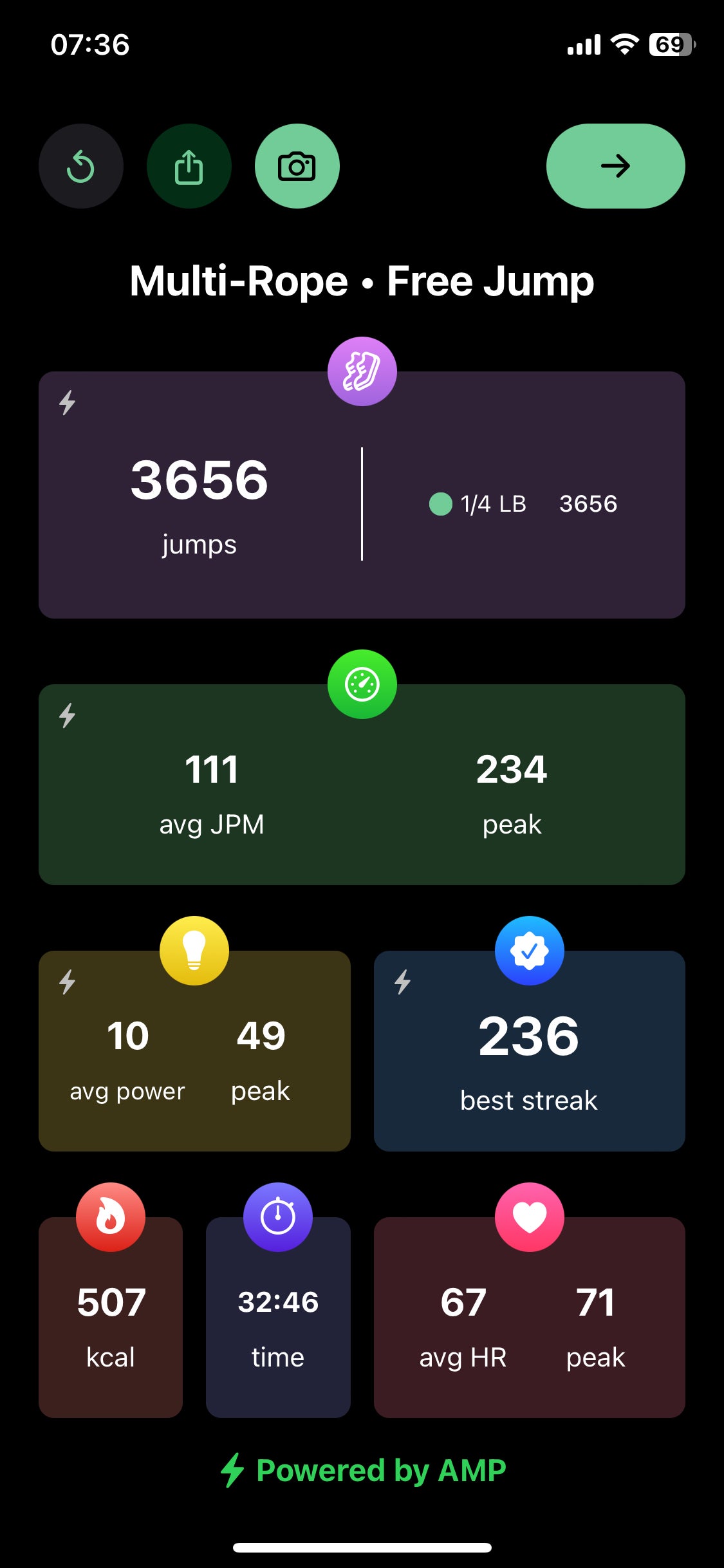Continue with the arrow button
This screenshot has width=724, height=1568.
tap(615, 166)
